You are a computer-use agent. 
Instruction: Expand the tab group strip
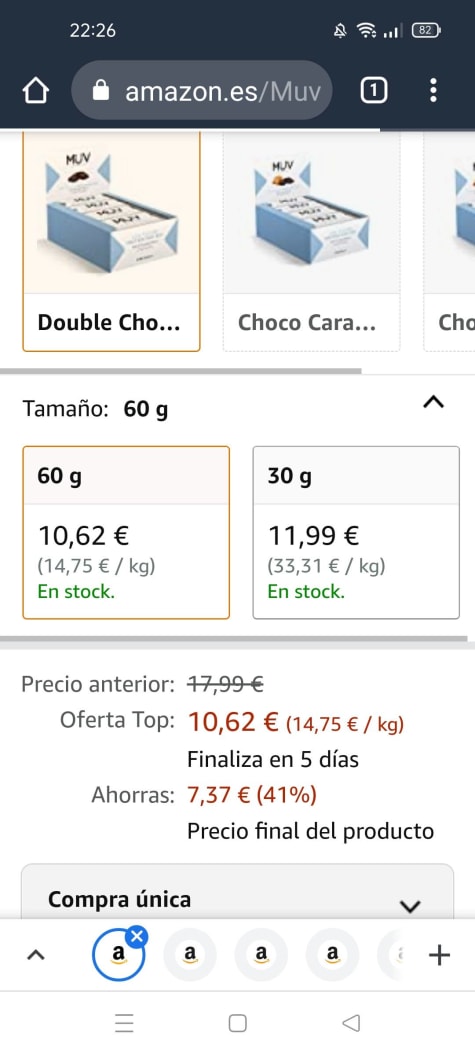pyautogui.click(x=36, y=955)
